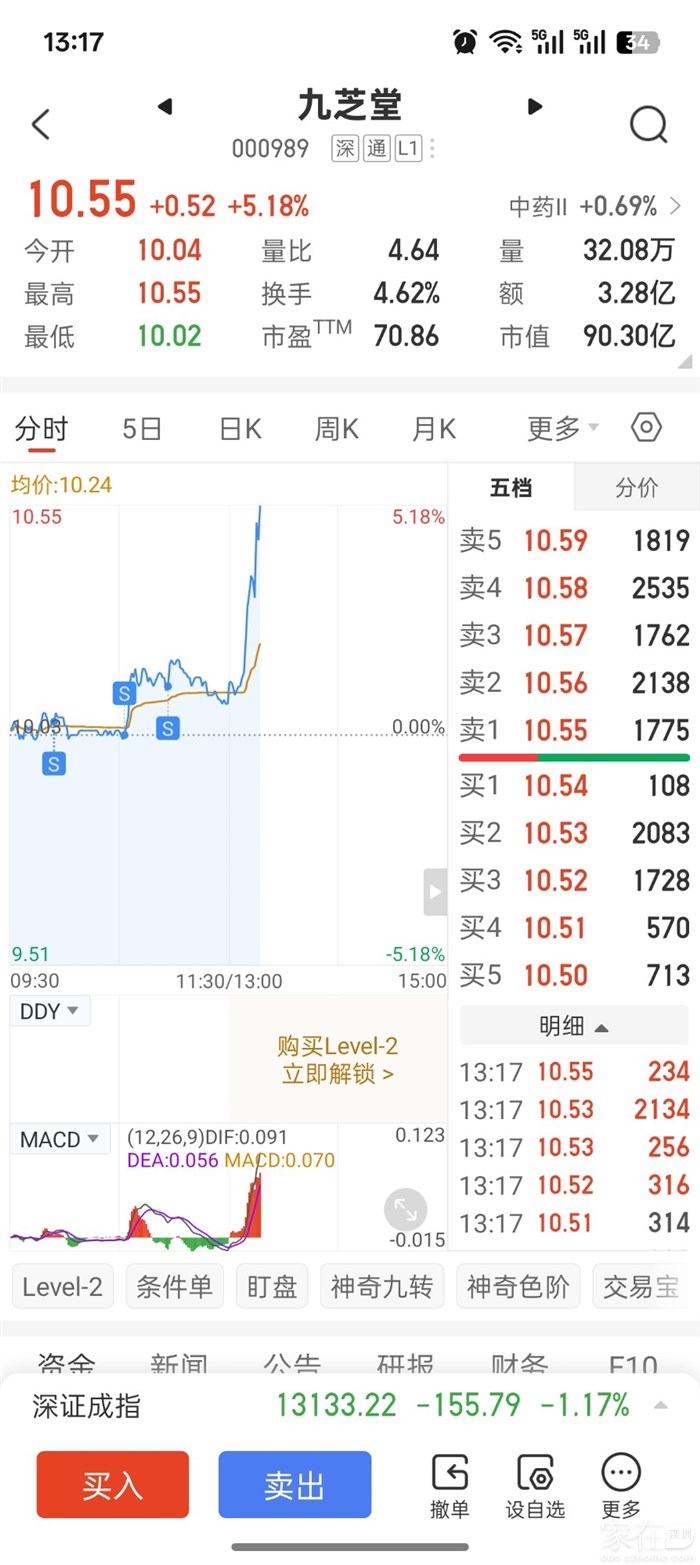Image resolution: width=700 pixels, height=1565 pixels.
Task: Switch to the 日K chart tab
Action: (x=240, y=429)
